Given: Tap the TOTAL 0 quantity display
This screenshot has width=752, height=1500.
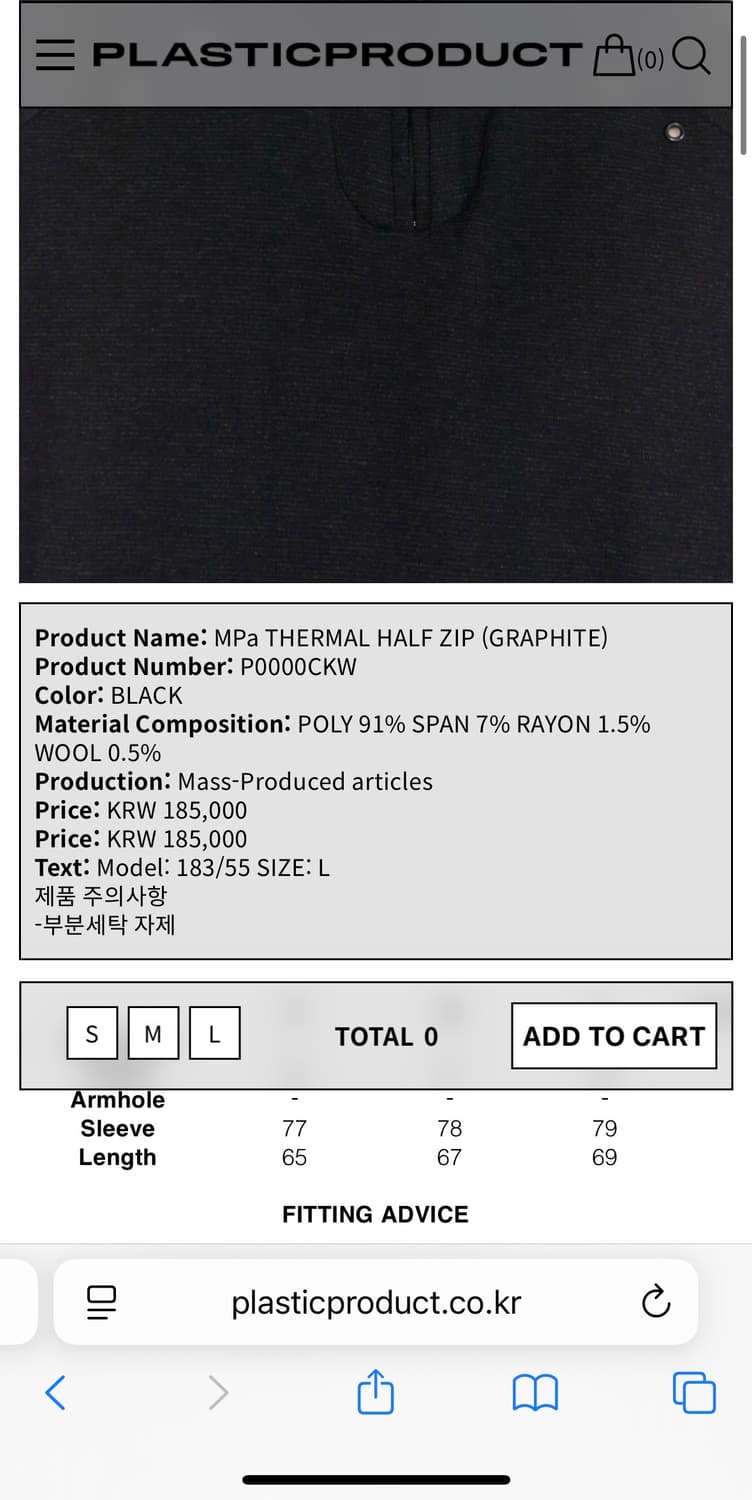Looking at the screenshot, I should click(x=387, y=1037).
